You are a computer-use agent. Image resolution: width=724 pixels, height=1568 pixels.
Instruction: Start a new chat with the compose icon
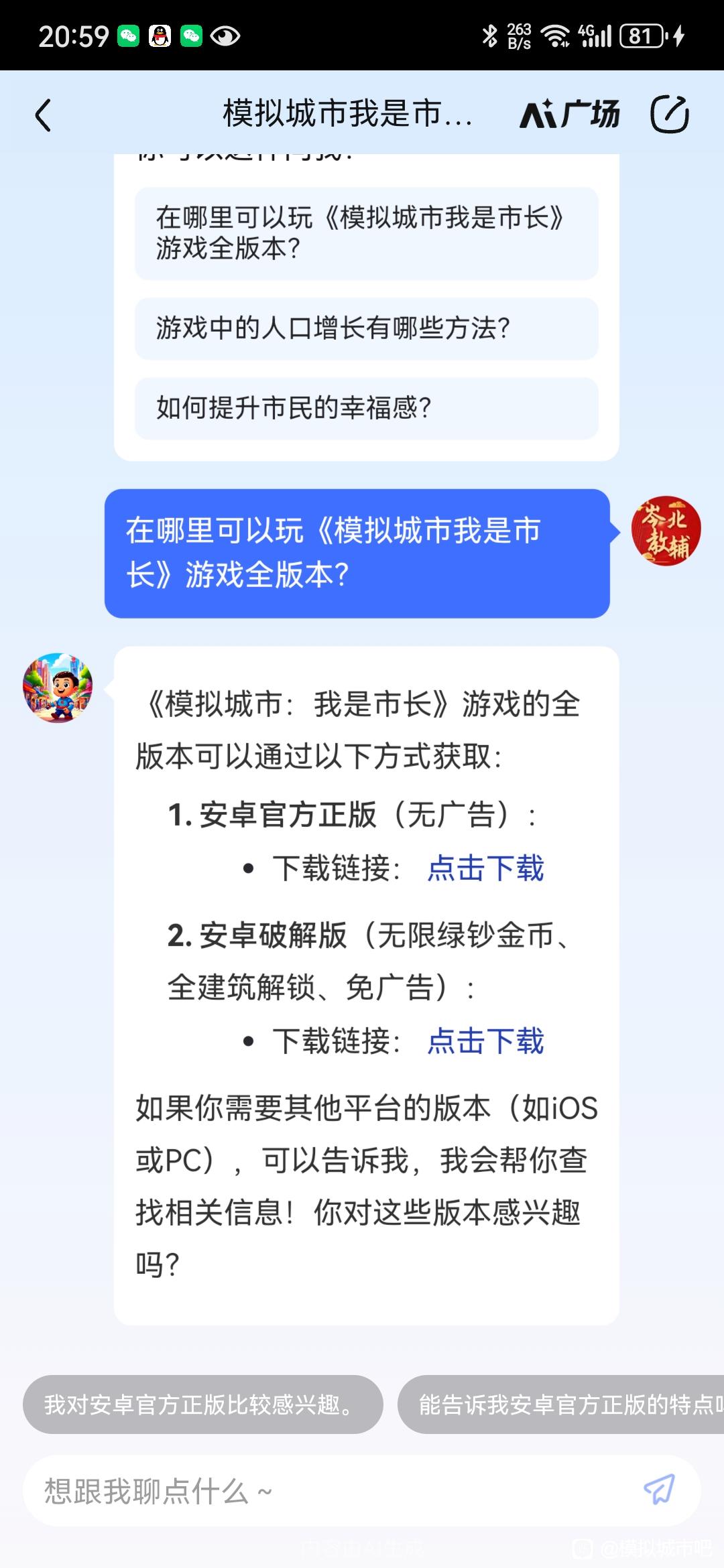[670, 114]
